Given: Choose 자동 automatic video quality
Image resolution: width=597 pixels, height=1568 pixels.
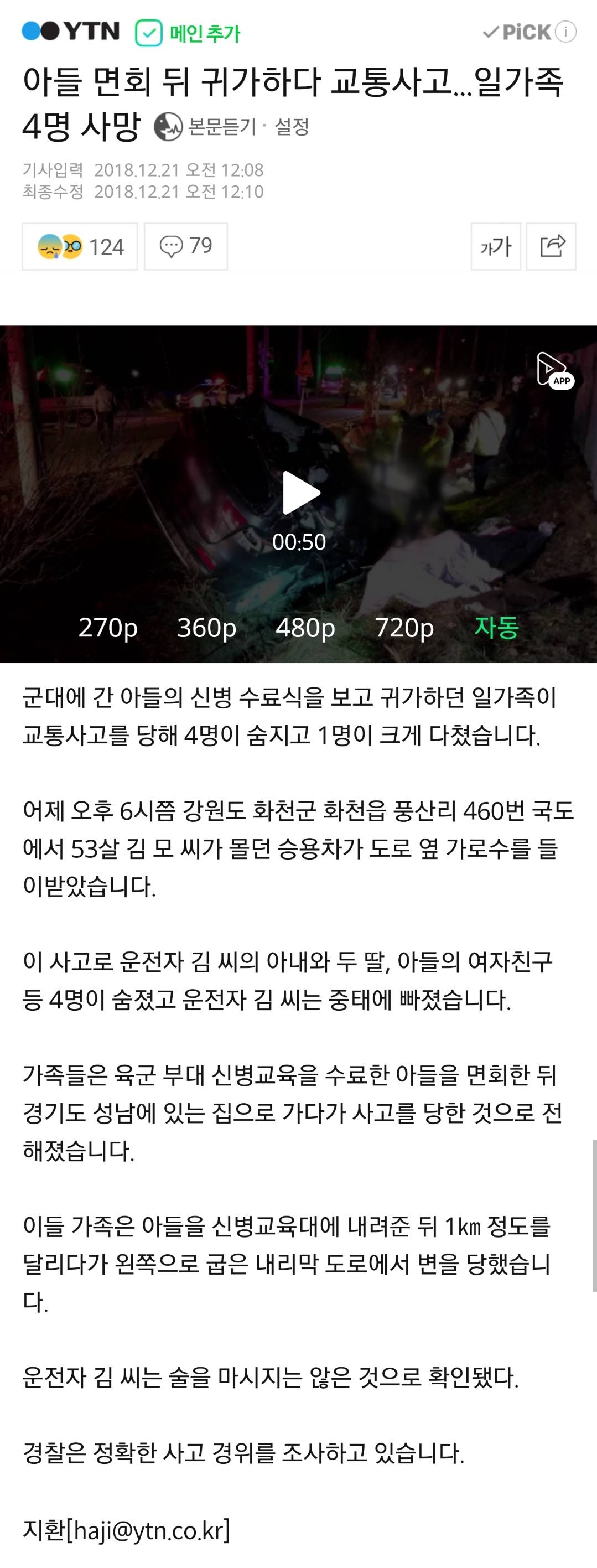Looking at the screenshot, I should tap(496, 628).
